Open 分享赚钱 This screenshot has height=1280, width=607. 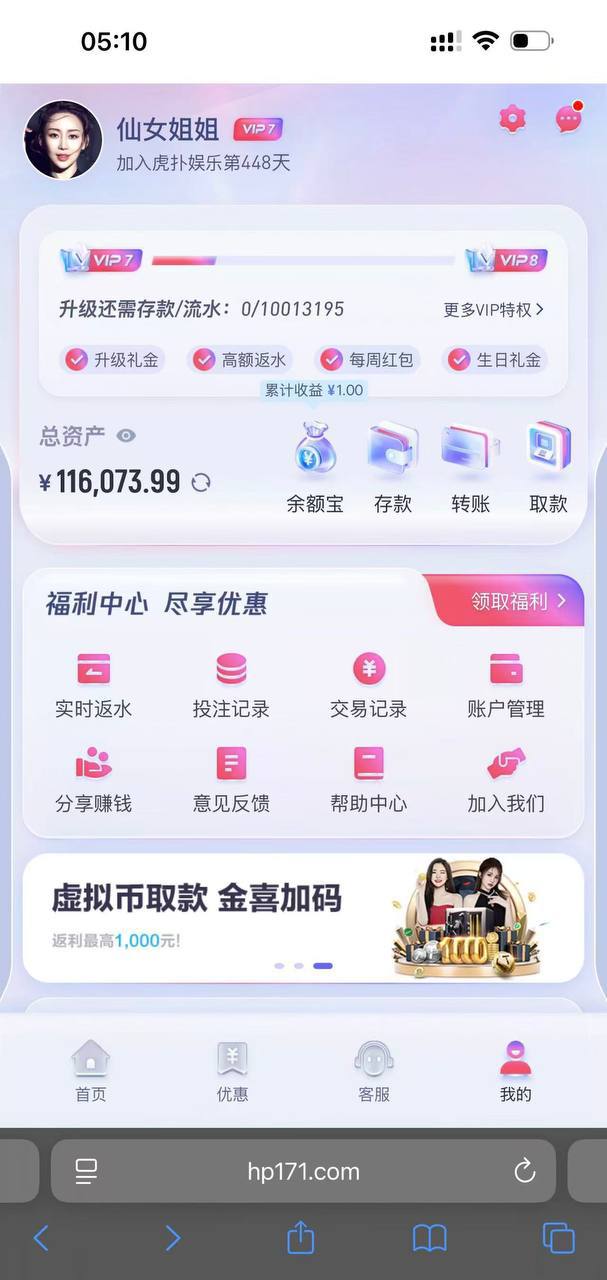[x=93, y=780]
